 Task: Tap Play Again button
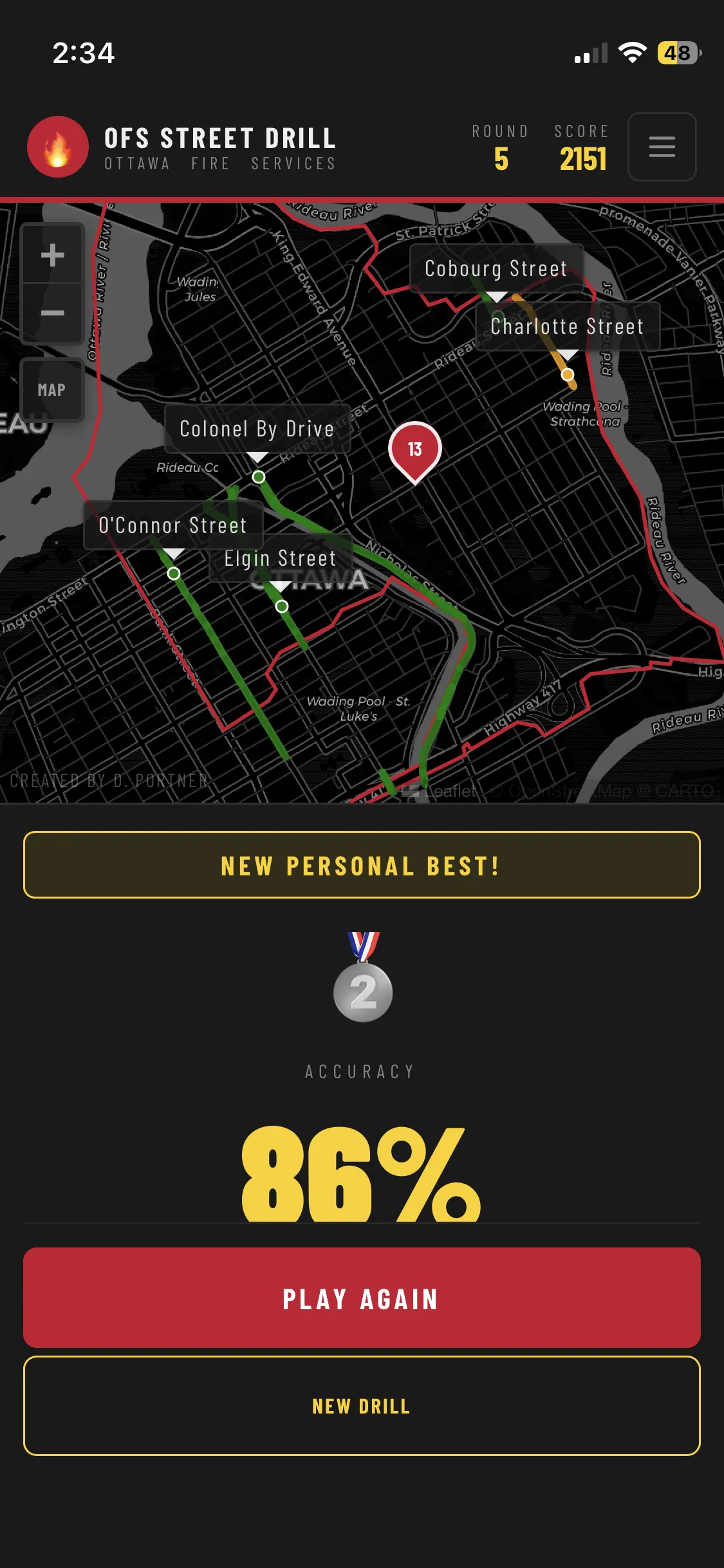click(x=362, y=1298)
